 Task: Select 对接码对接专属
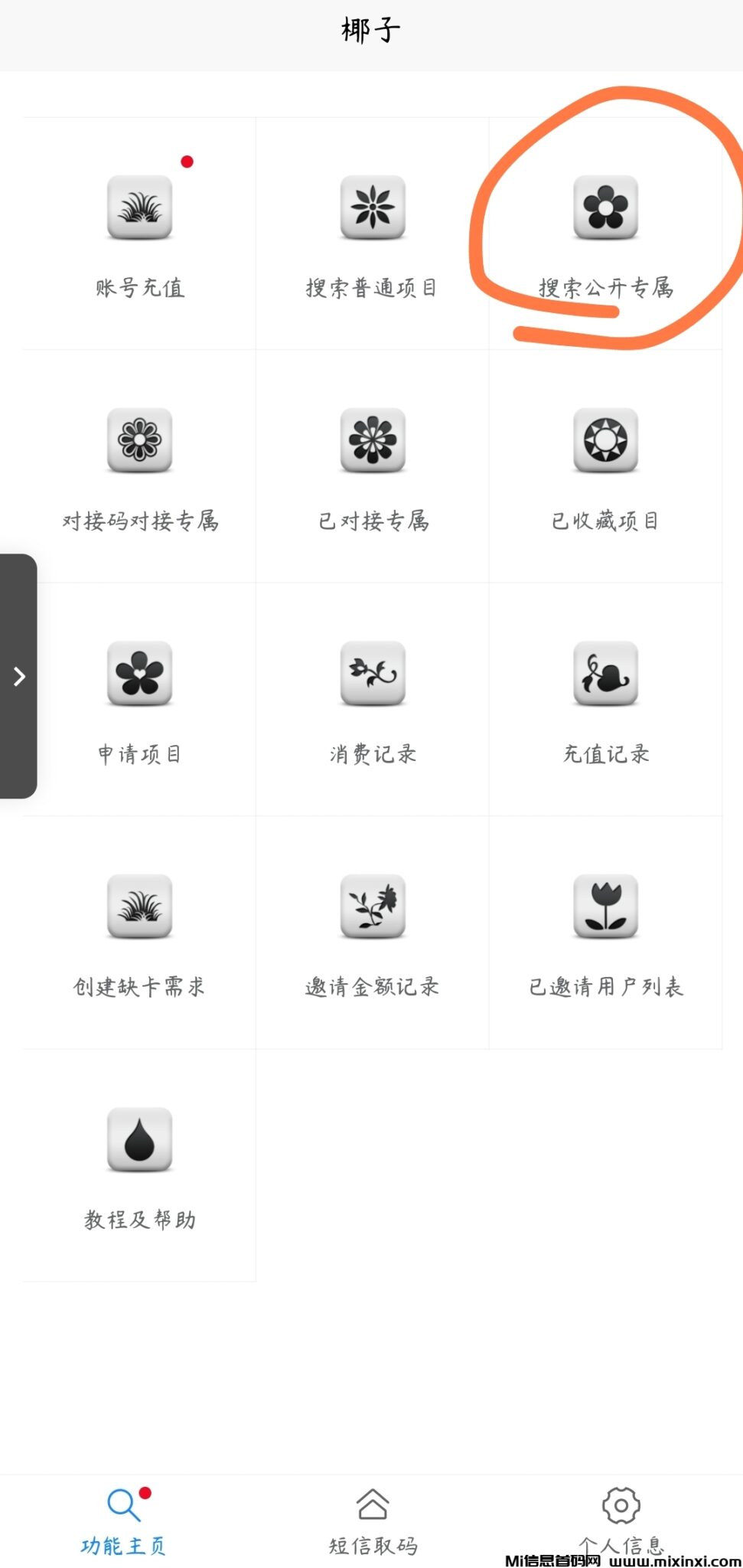(x=139, y=467)
